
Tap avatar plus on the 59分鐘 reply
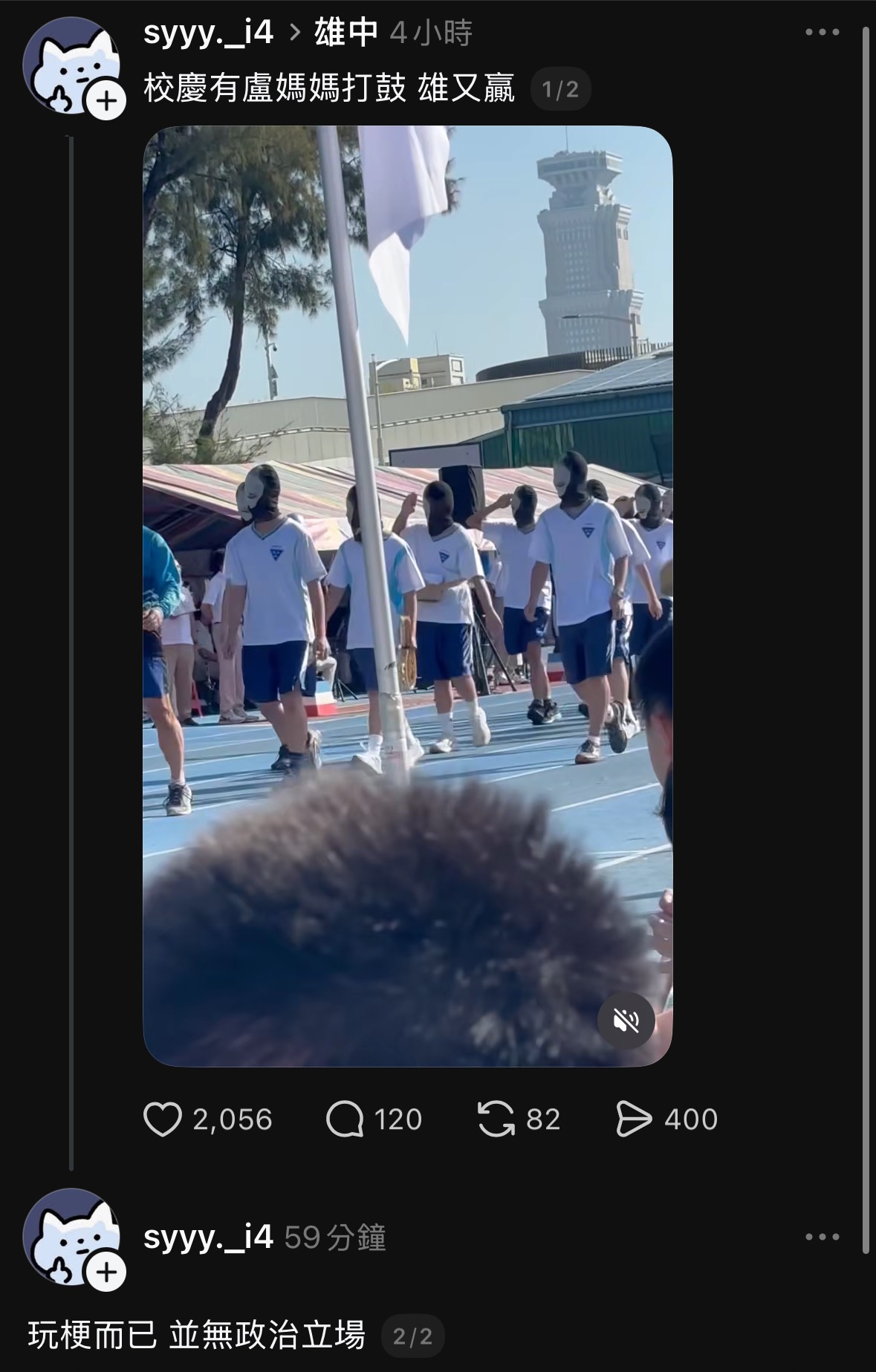tap(106, 1272)
